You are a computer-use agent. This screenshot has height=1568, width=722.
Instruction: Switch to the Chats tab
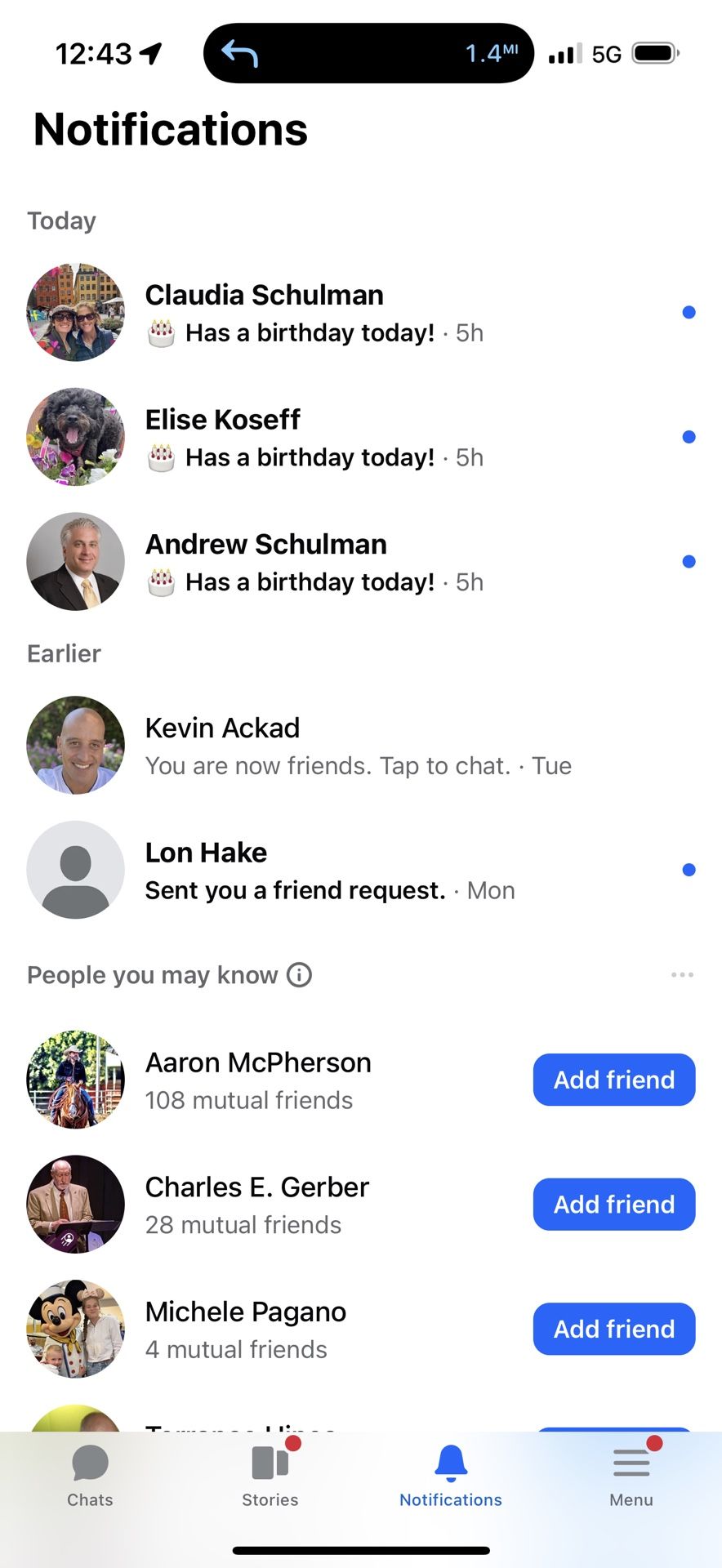pyautogui.click(x=90, y=1476)
